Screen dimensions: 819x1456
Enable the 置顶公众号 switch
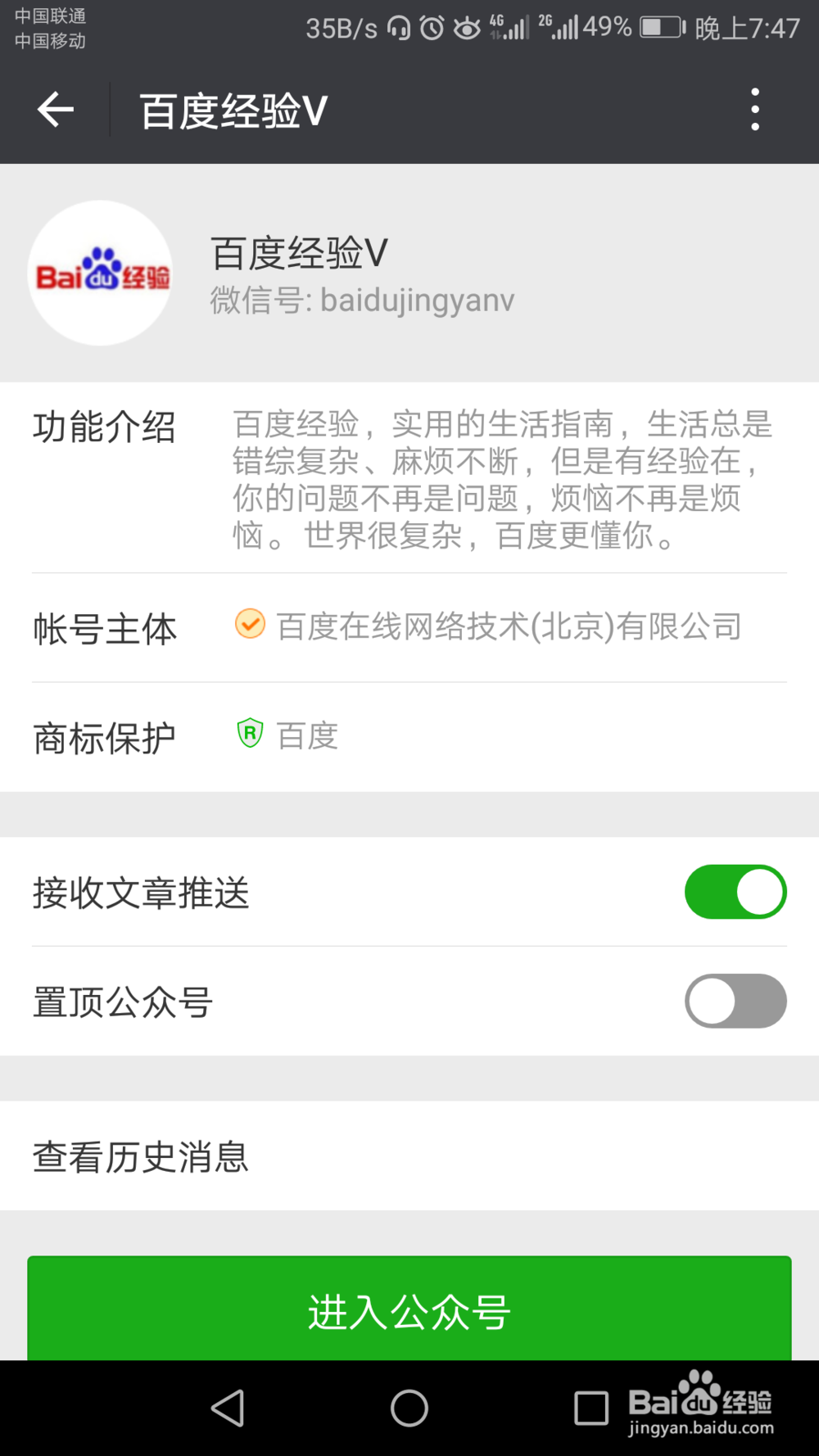735,1001
